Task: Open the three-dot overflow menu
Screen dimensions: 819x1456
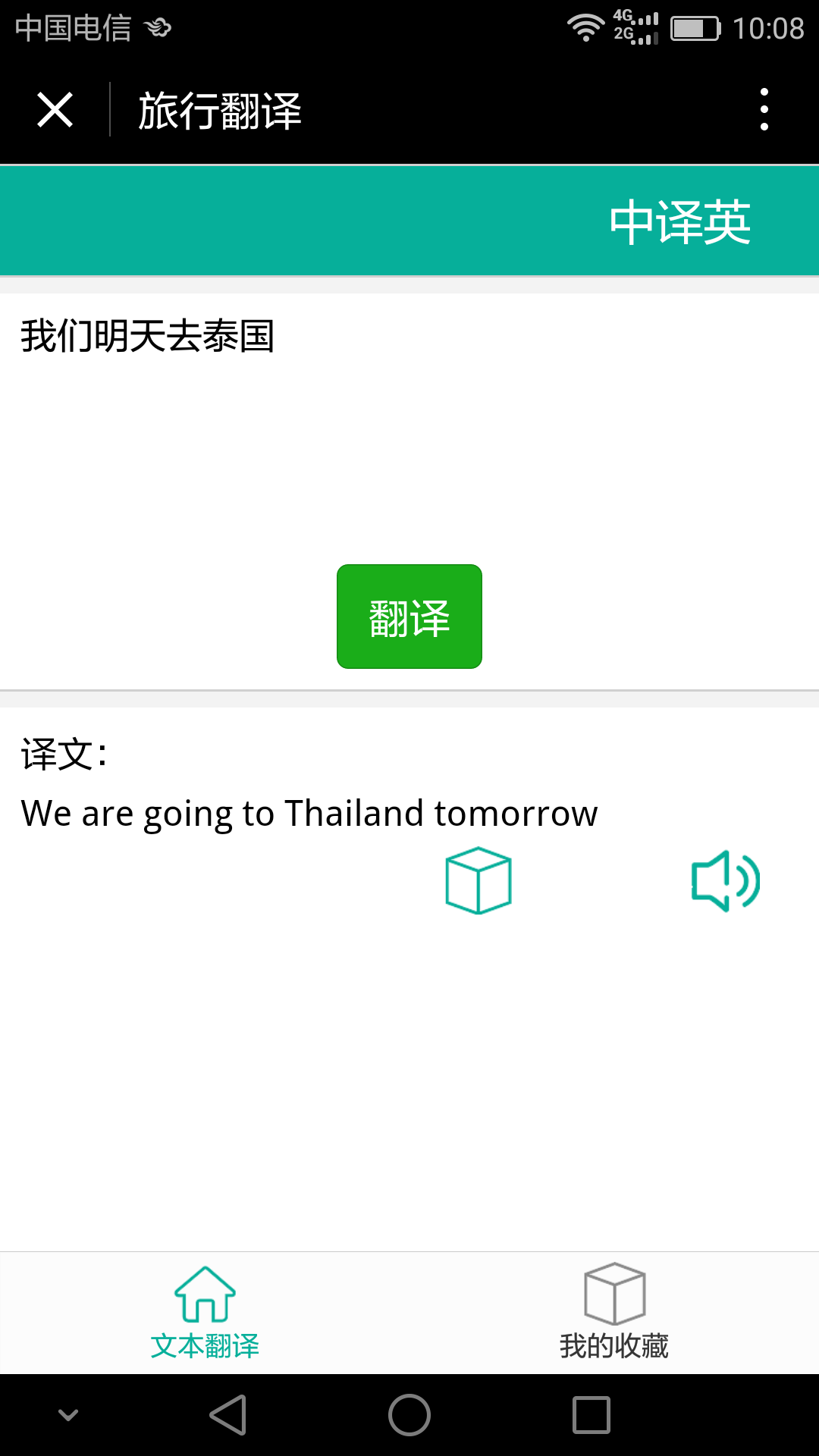Action: pyautogui.click(x=764, y=110)
